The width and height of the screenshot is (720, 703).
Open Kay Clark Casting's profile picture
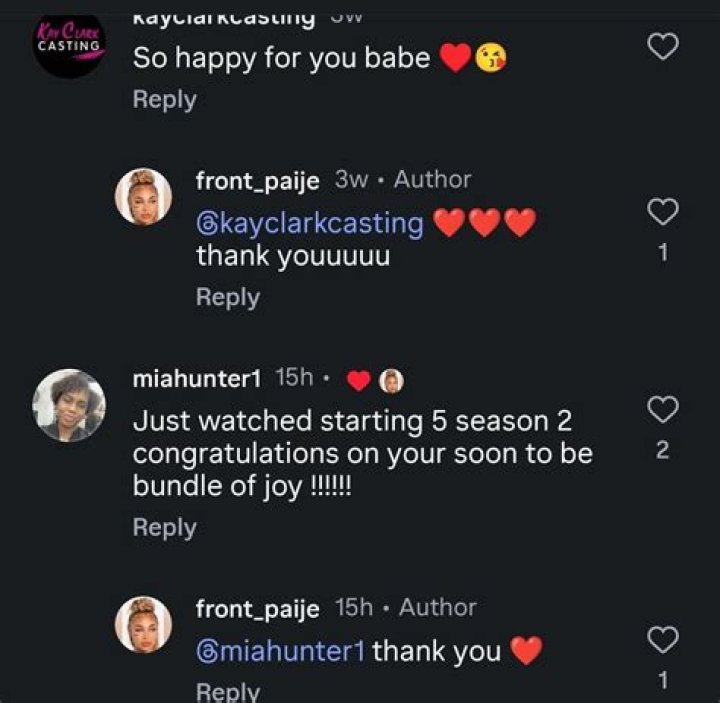[x=69, y=42]
